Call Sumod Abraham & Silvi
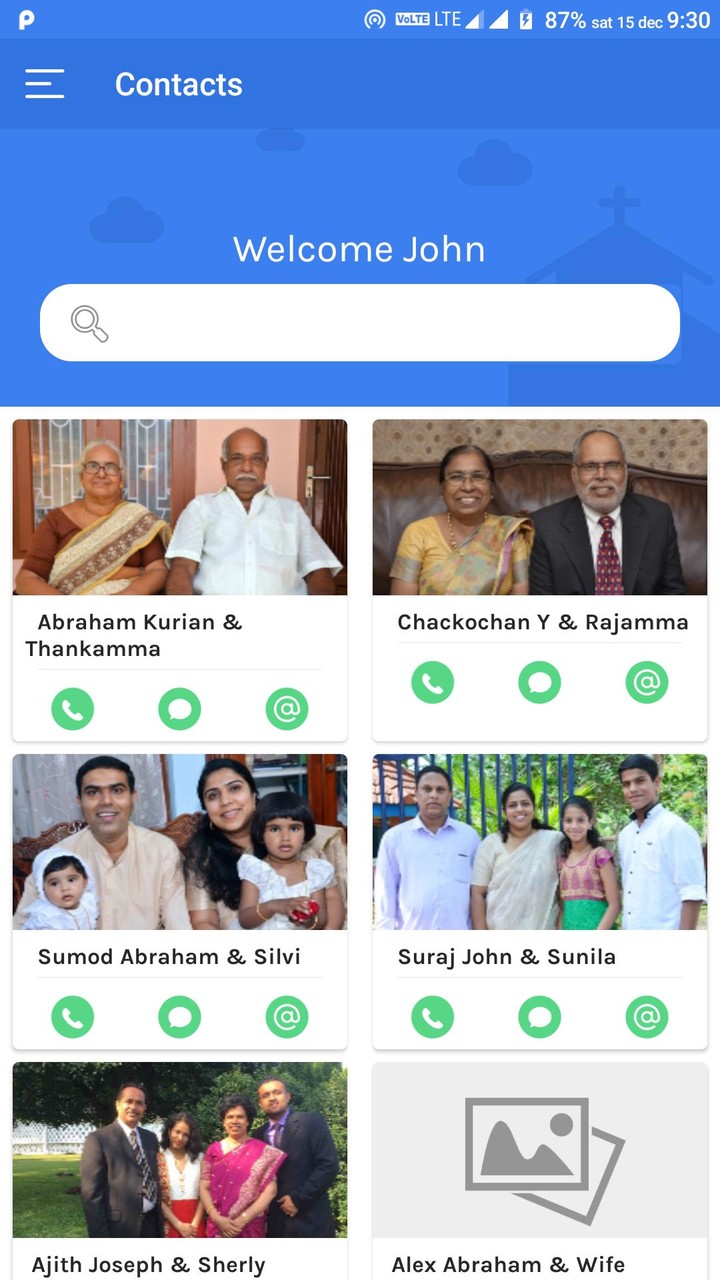 pos(73,1017)
